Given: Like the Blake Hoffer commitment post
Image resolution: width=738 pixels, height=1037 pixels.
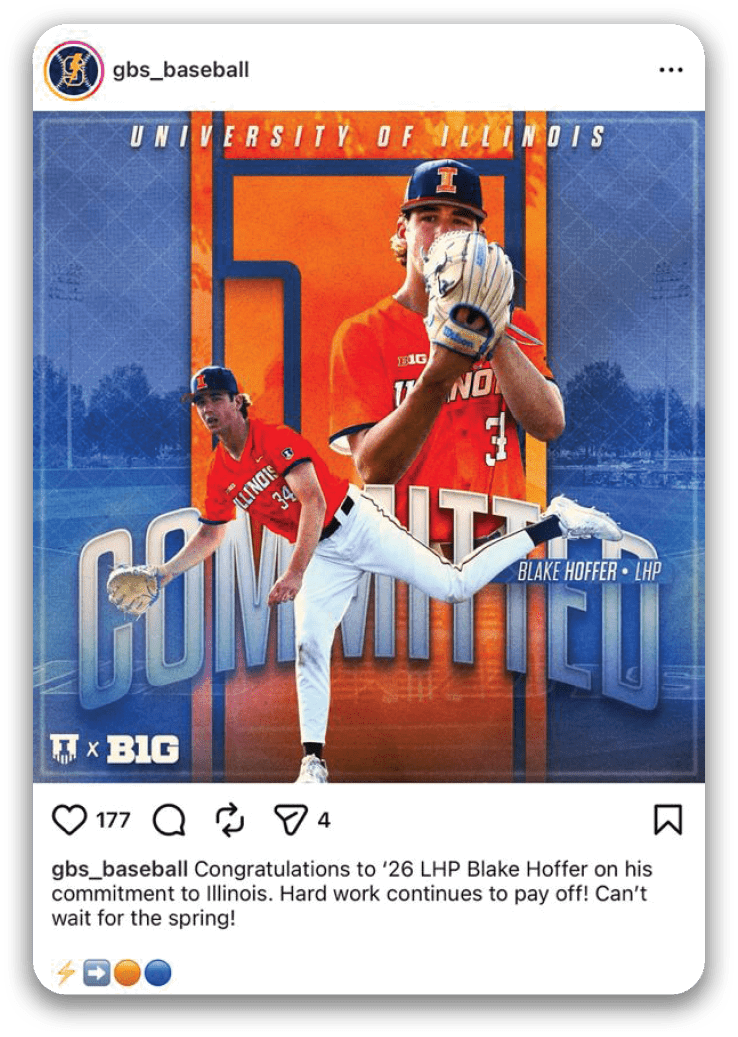Looking at the screenshot, I should coord(69,820).
